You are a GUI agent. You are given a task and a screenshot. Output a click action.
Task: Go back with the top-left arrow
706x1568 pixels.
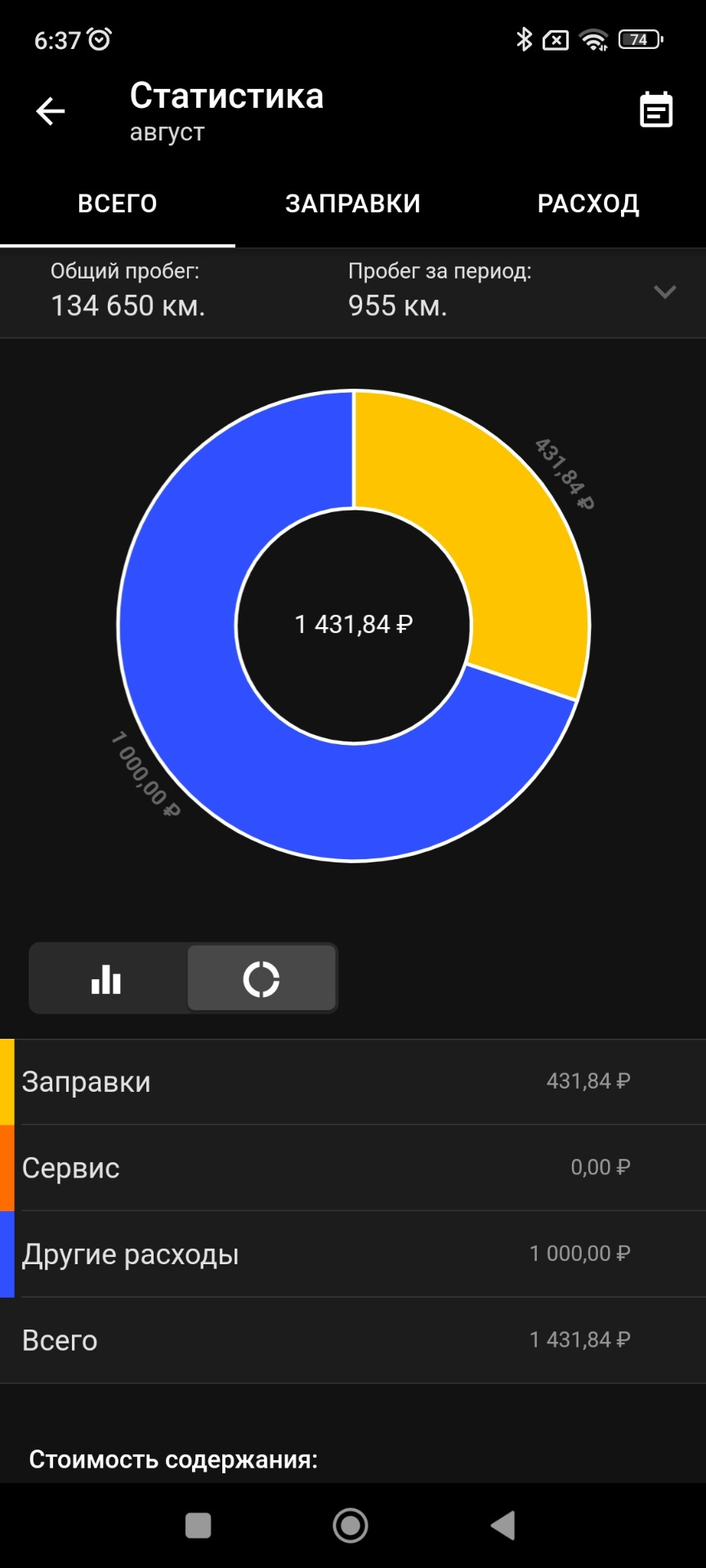pos(51,111)
